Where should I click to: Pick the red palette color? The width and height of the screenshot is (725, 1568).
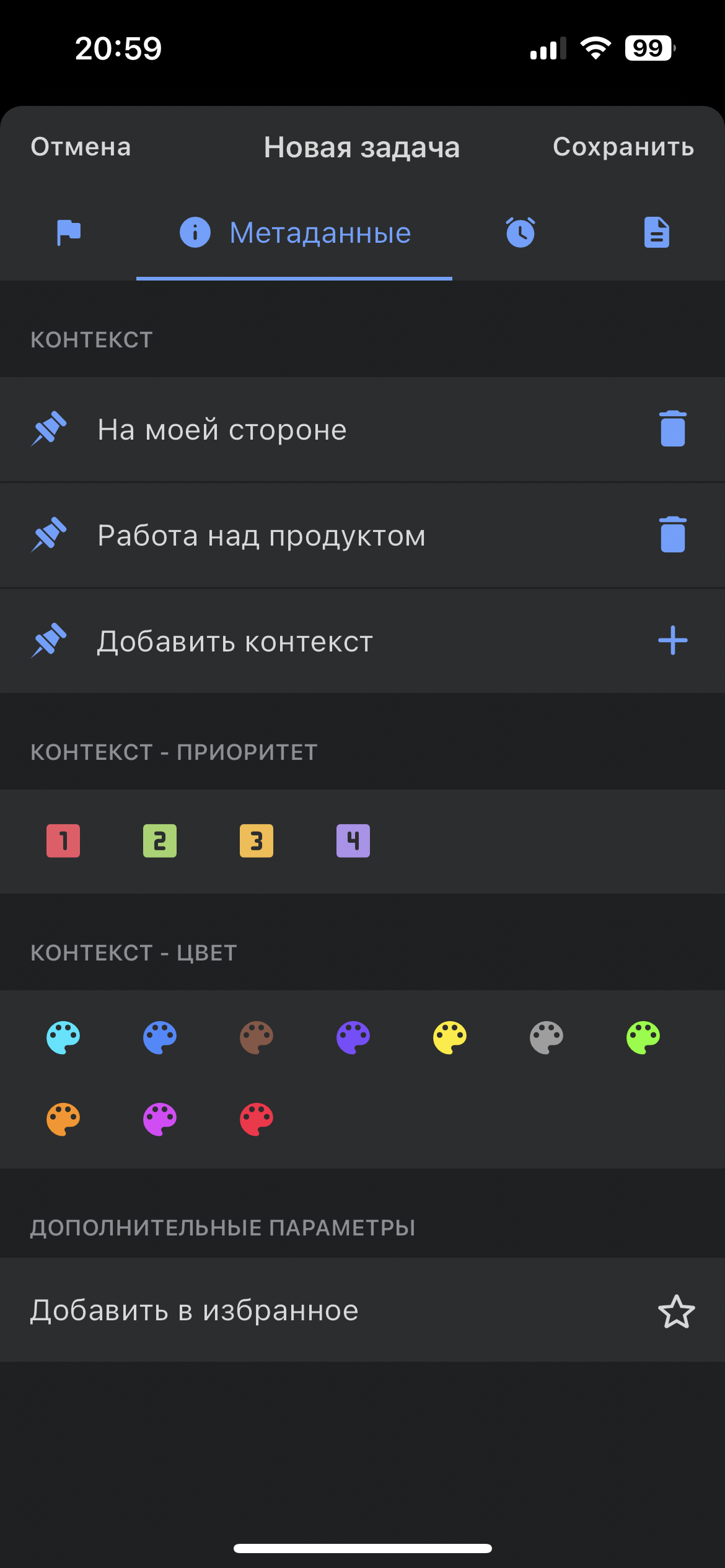click(x=257, y=1120)
